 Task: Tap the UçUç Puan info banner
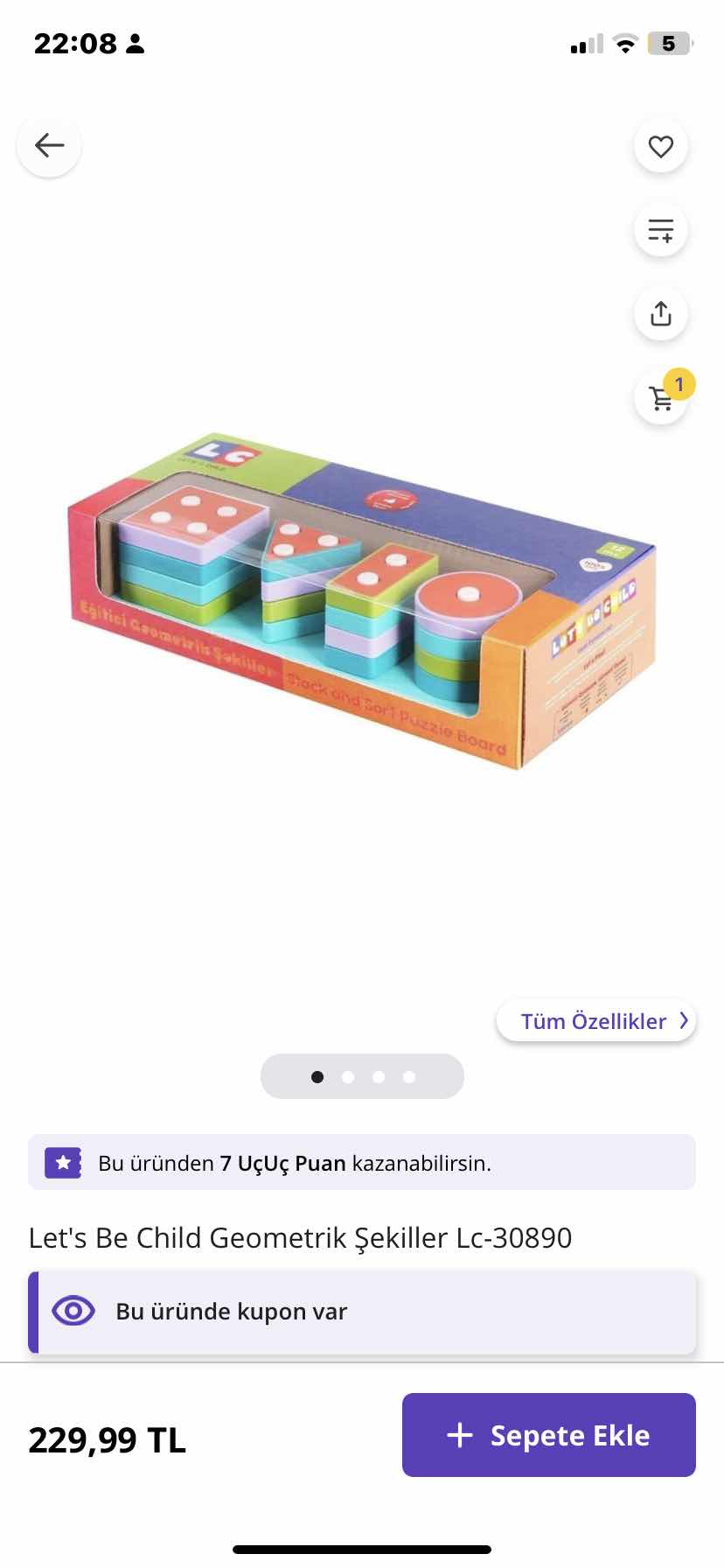coord(362,1163)
